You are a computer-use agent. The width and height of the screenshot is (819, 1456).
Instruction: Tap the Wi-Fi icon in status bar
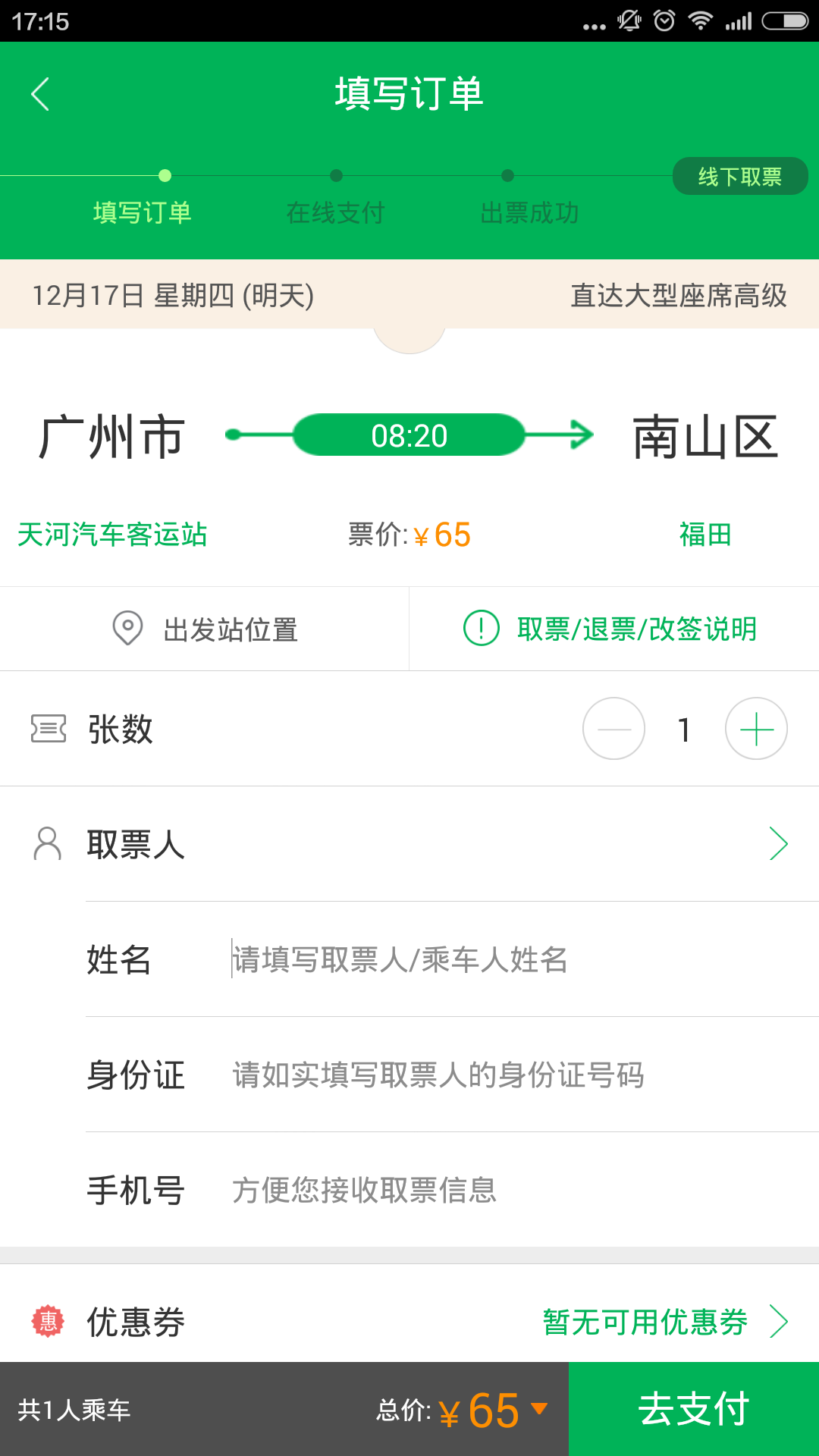tap(701, 20)
